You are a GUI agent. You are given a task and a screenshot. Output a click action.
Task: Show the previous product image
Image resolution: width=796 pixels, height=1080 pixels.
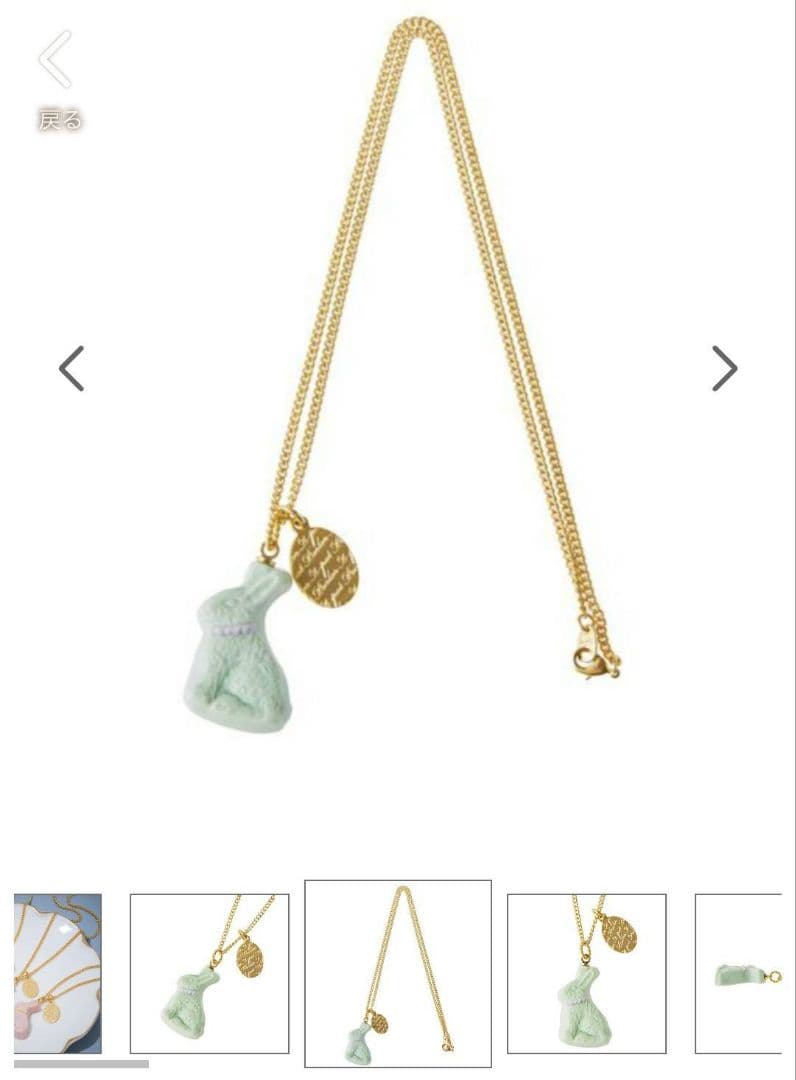(x=71, y=369)
